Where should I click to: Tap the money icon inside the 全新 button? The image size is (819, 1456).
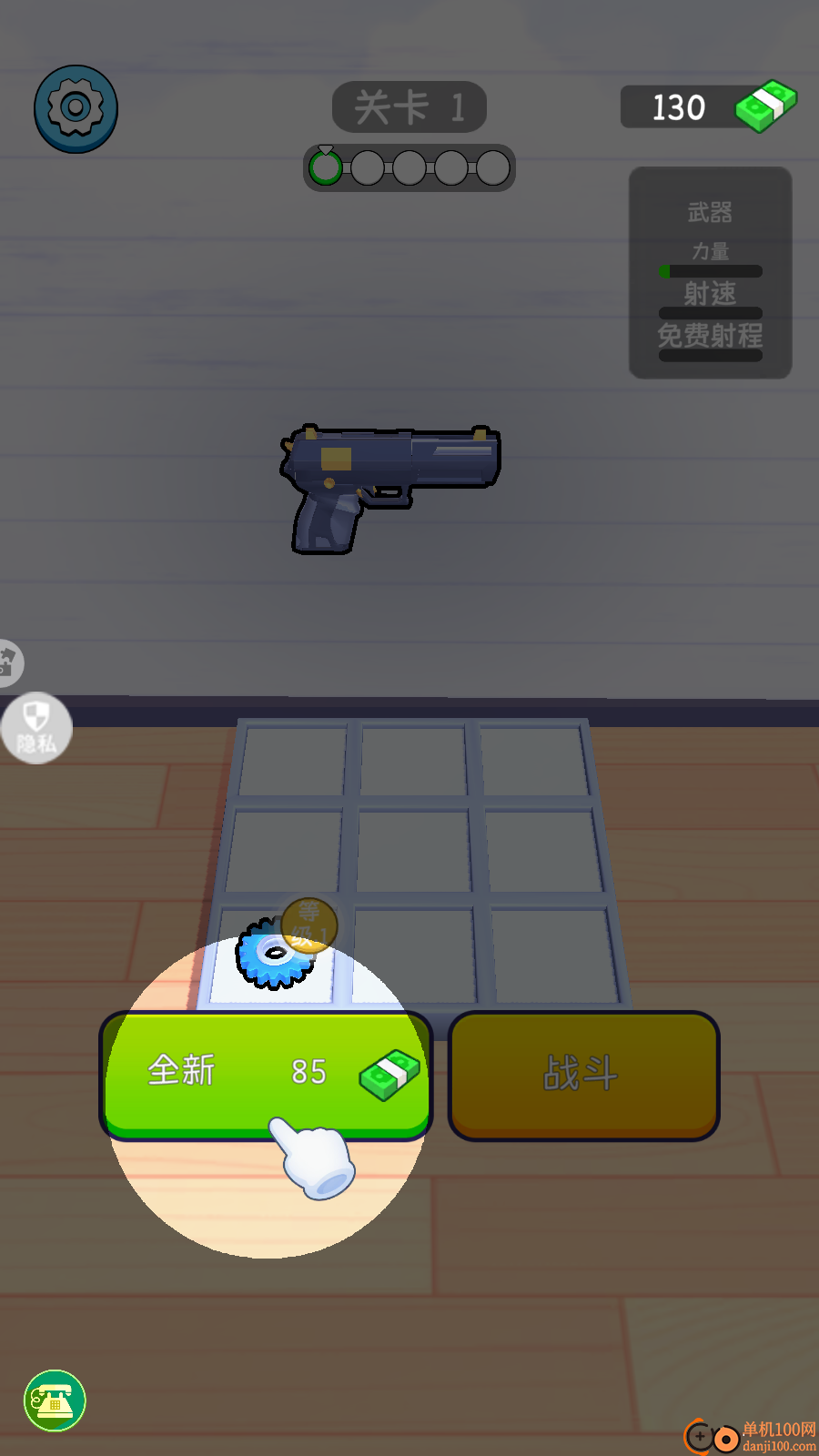[x=389, y=1076]
